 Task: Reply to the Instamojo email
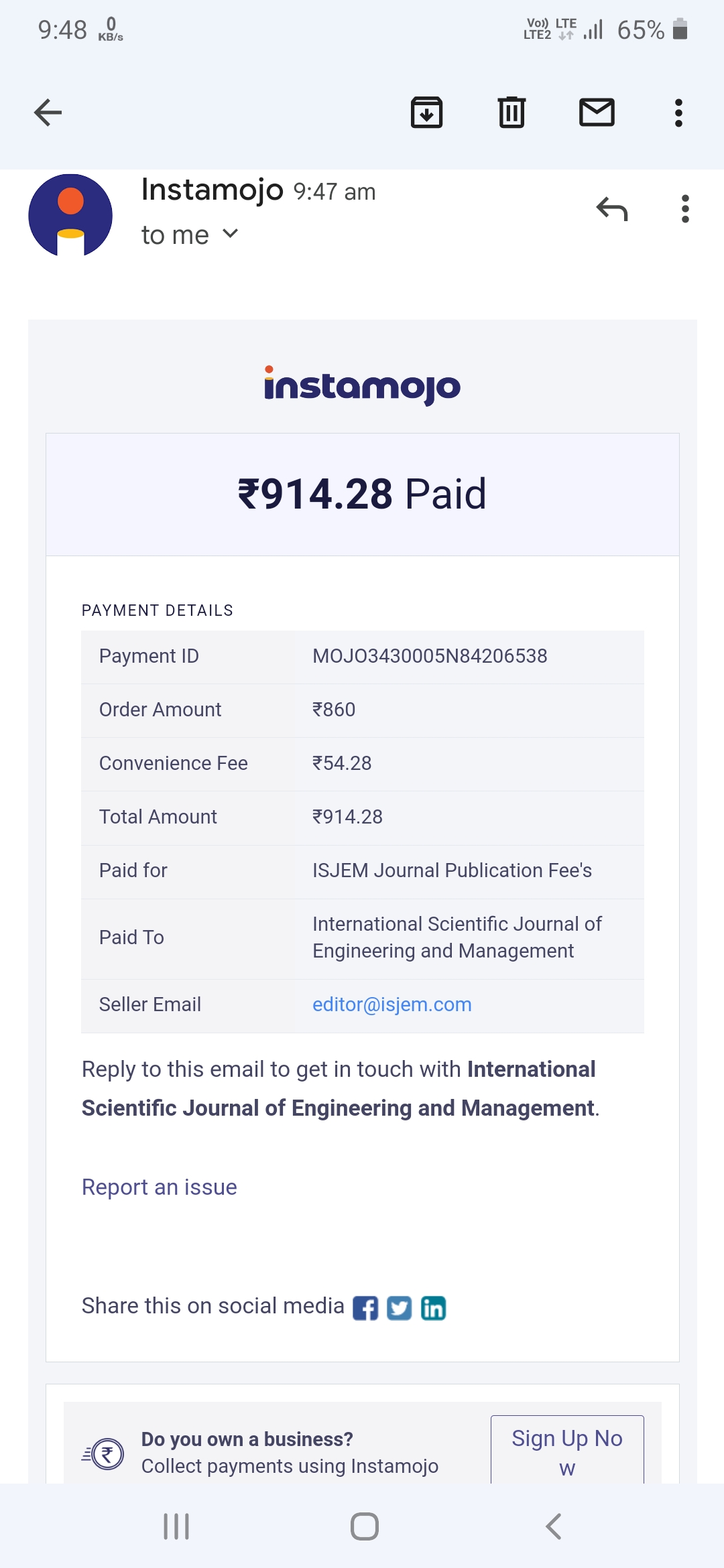611,209
